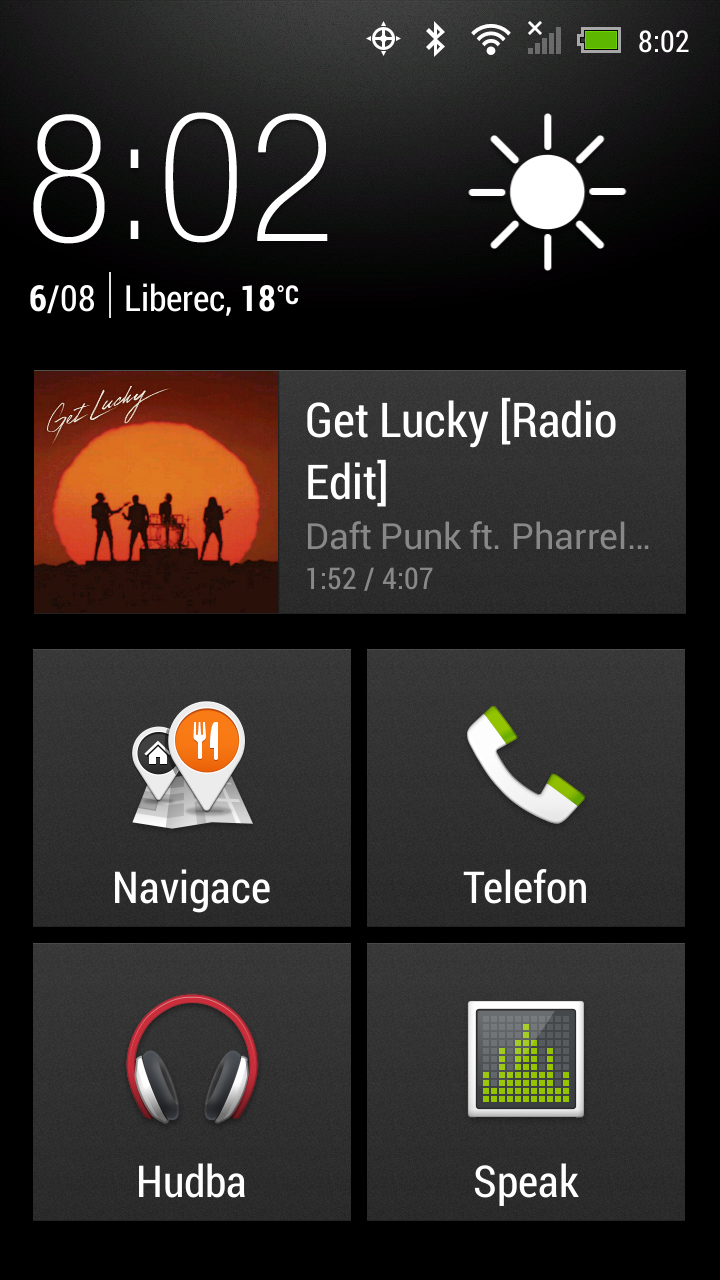Tap the Bluetooth status bar icon
720x1280 pixels.
pyautogui.click(x=434, y=40)
